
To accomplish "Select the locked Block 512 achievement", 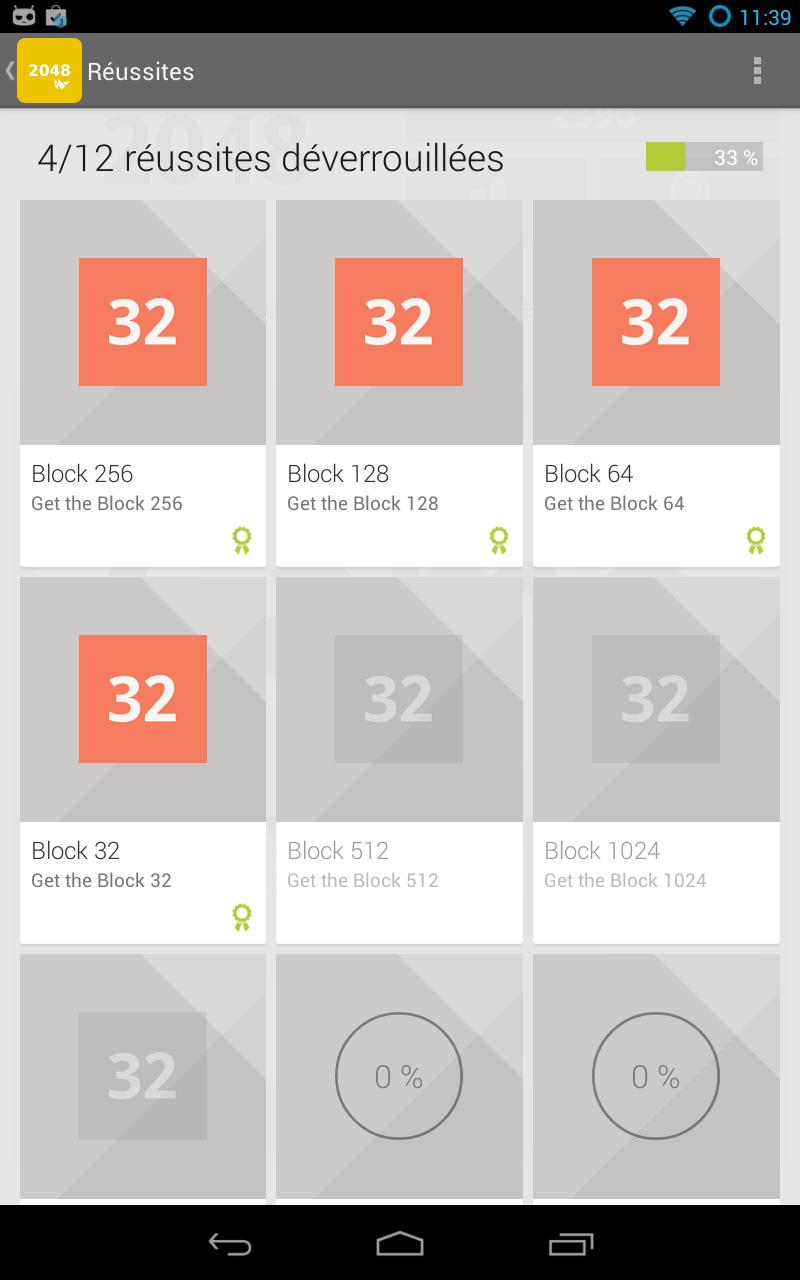I will [x=399, y=757].
